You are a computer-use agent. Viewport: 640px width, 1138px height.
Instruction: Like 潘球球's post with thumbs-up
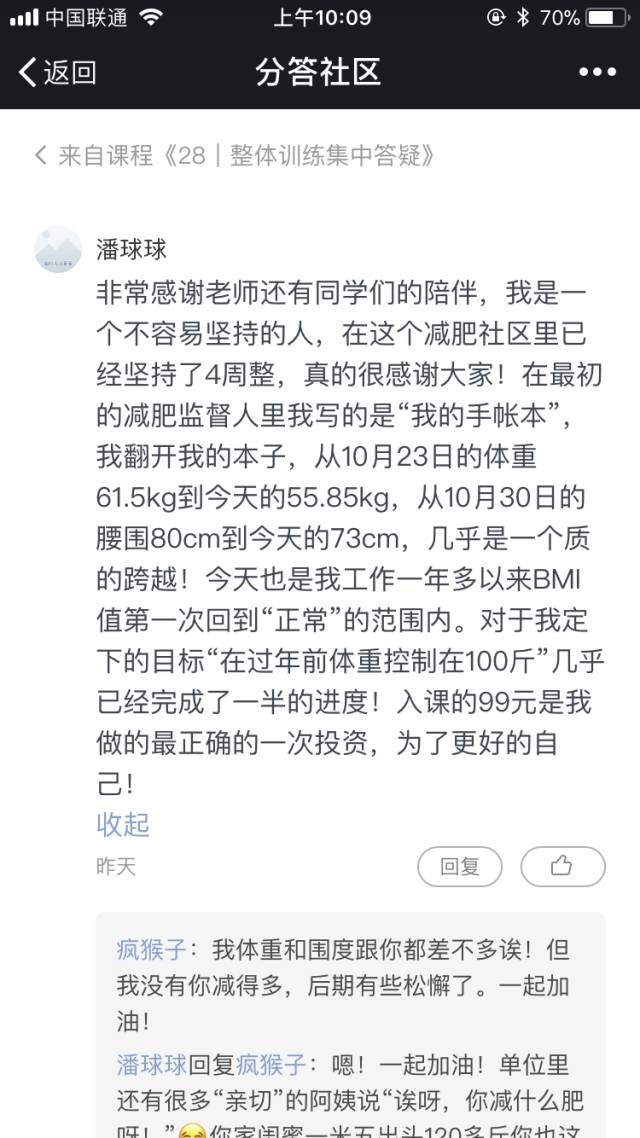(562, 866)
